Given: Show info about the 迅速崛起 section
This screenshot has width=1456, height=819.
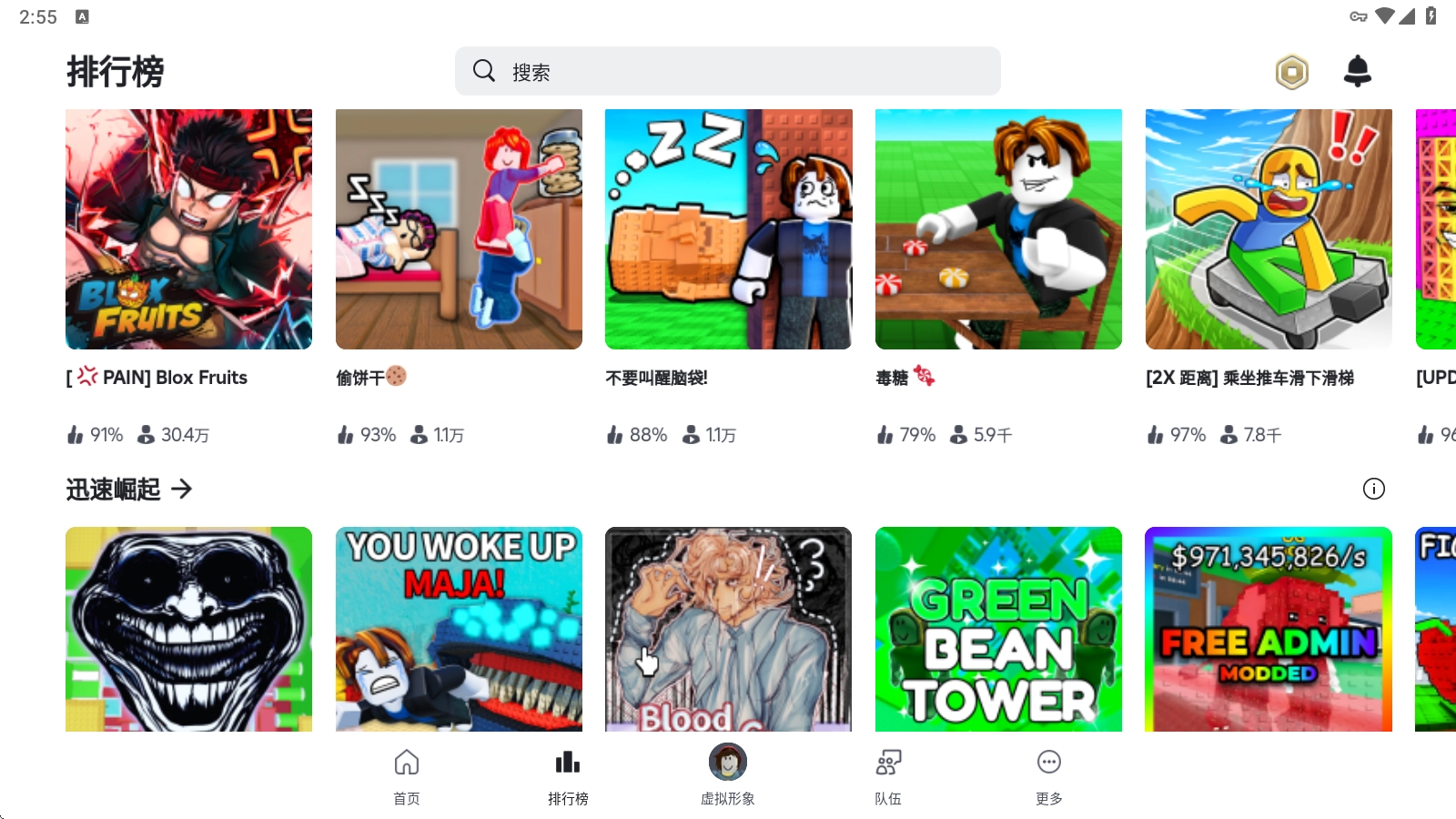Looking at the screenshot, I should coord(1373,490).
